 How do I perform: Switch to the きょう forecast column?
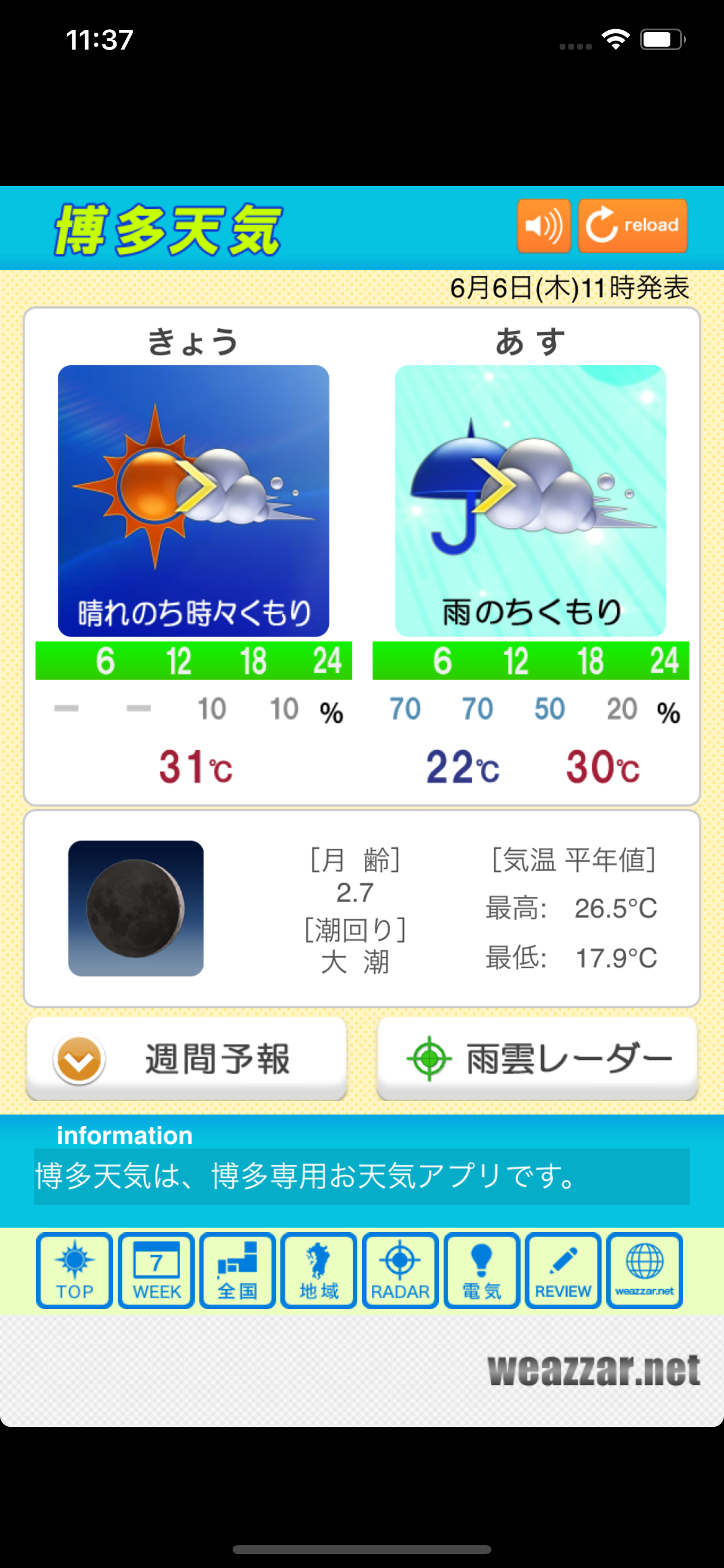pyautogui.click(x=194, y=341)
